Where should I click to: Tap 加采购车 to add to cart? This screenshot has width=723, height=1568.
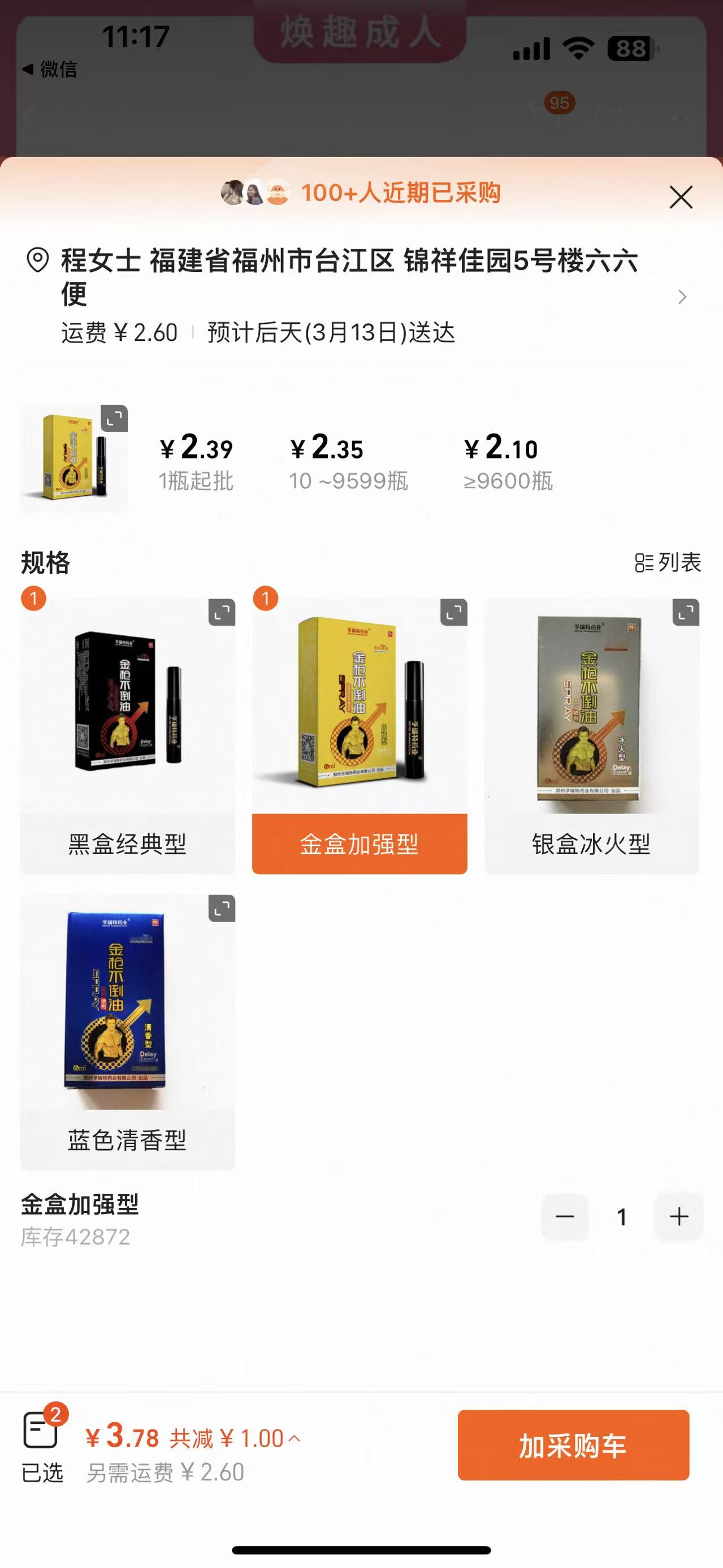pos(573,1445)
